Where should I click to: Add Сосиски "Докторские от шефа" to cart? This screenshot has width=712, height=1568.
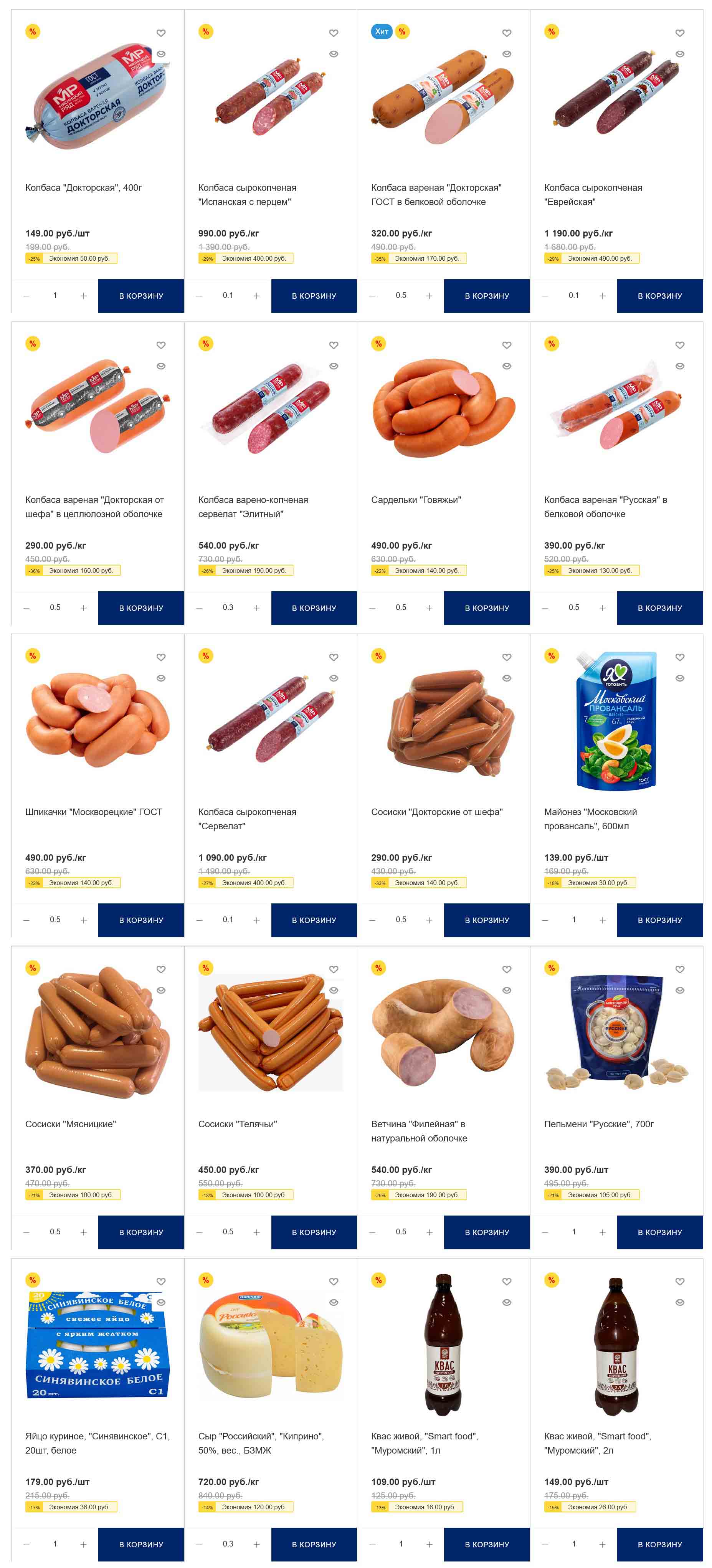coord(486,920)
